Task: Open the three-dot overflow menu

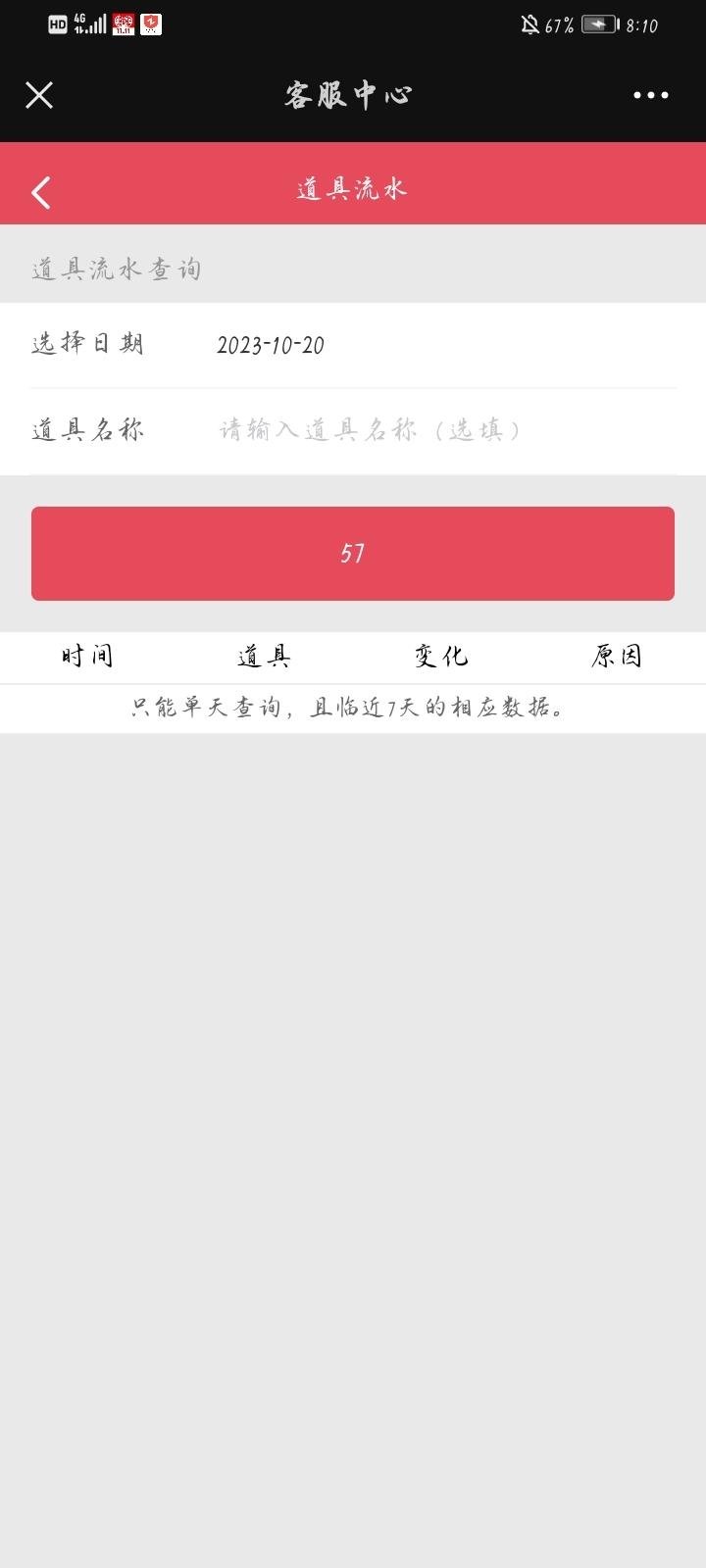Action: (x=651, y=95)
